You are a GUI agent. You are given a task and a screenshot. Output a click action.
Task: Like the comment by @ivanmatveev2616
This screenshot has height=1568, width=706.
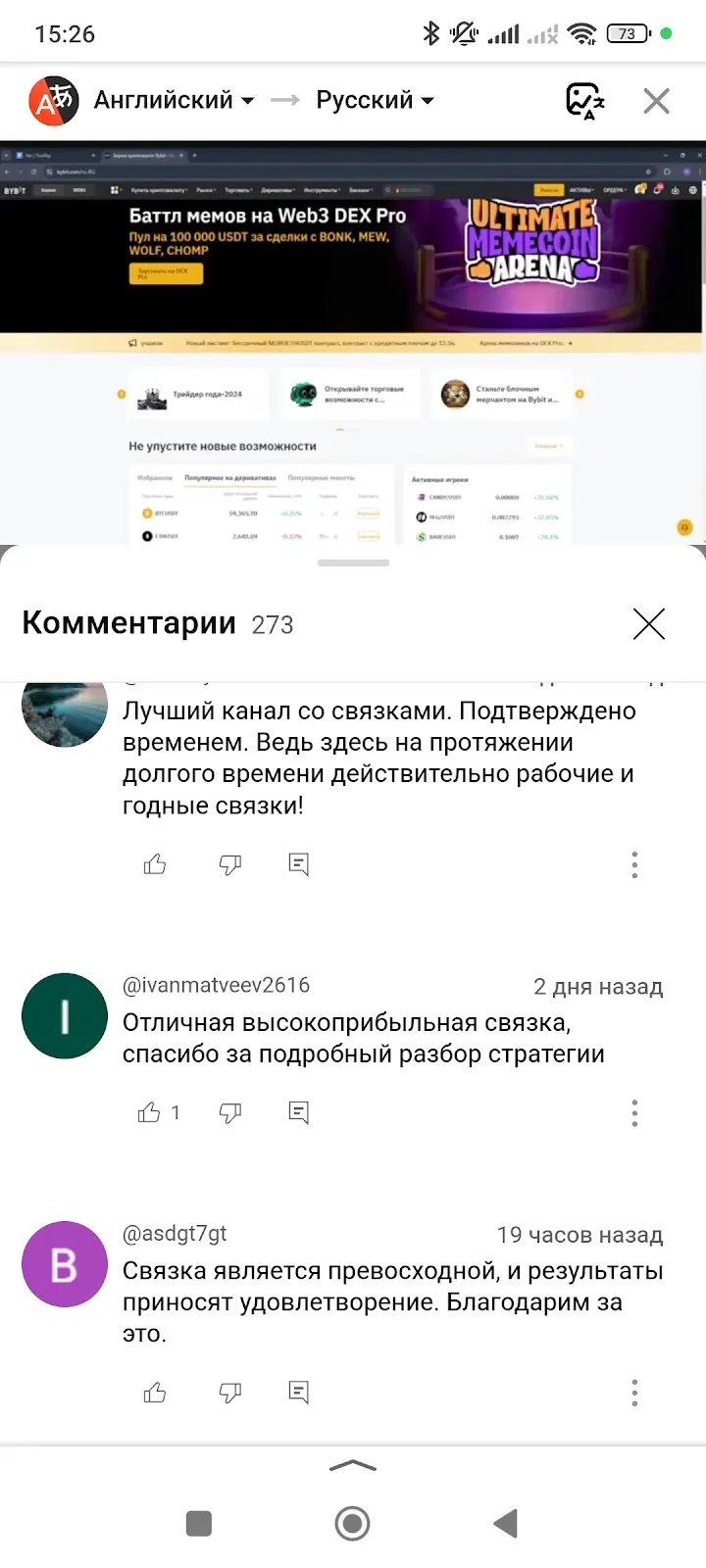pos(149,1112)
